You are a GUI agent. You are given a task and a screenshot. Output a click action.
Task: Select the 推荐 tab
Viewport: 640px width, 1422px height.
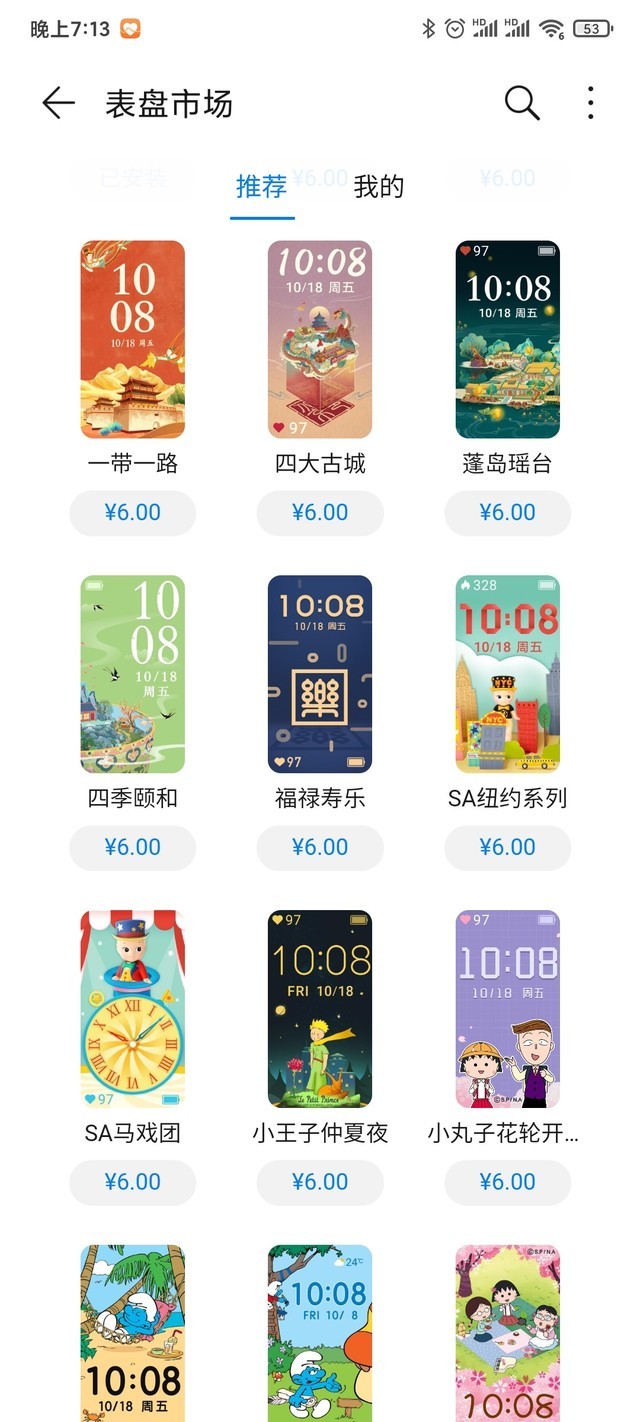261,186
